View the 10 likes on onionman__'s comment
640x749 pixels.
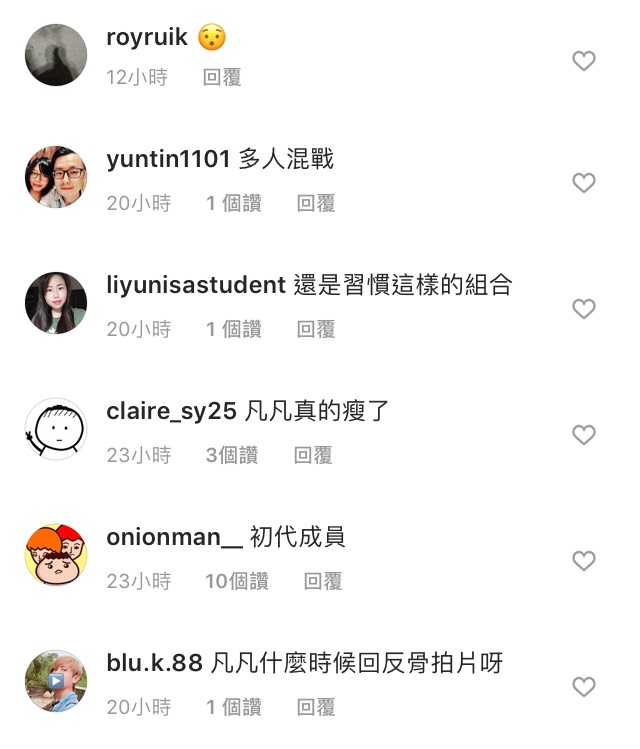point(237,581)
